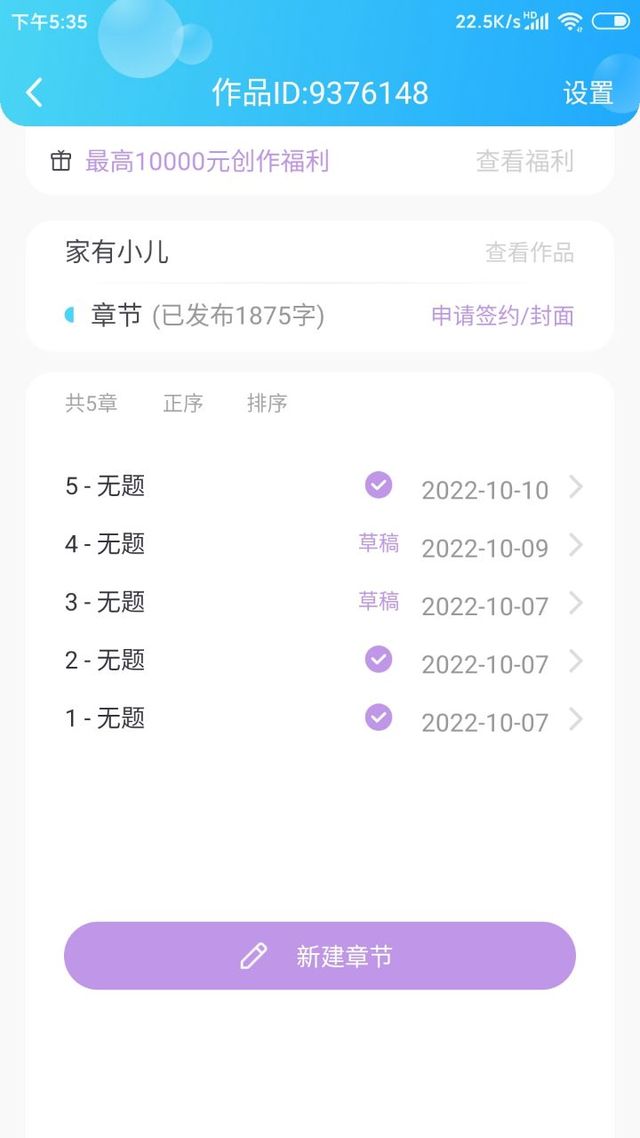
Task: Tap 查看福利 to view benefits
Action: coord(525,160)
